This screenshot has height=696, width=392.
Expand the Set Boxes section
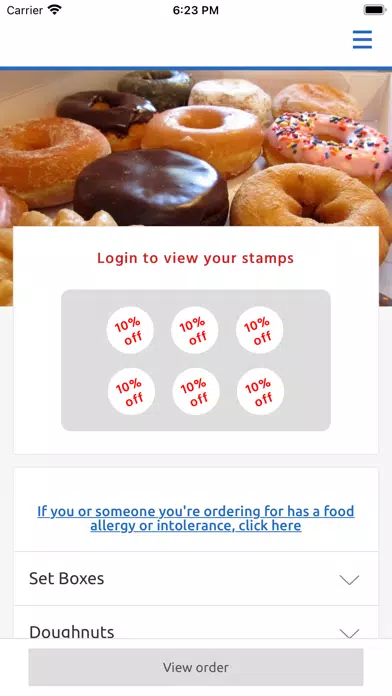click(x=196, y=579)
